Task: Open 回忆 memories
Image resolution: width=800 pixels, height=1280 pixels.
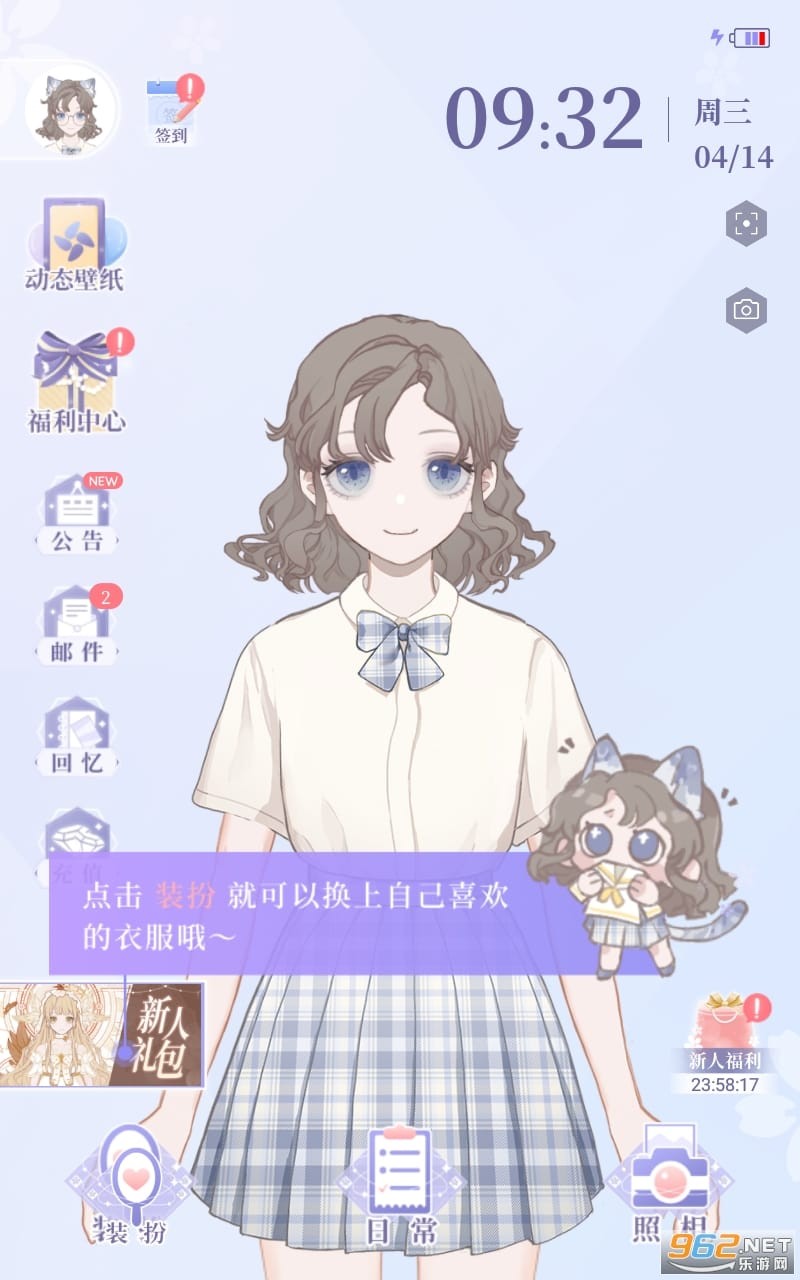Action: pos(77,737)
